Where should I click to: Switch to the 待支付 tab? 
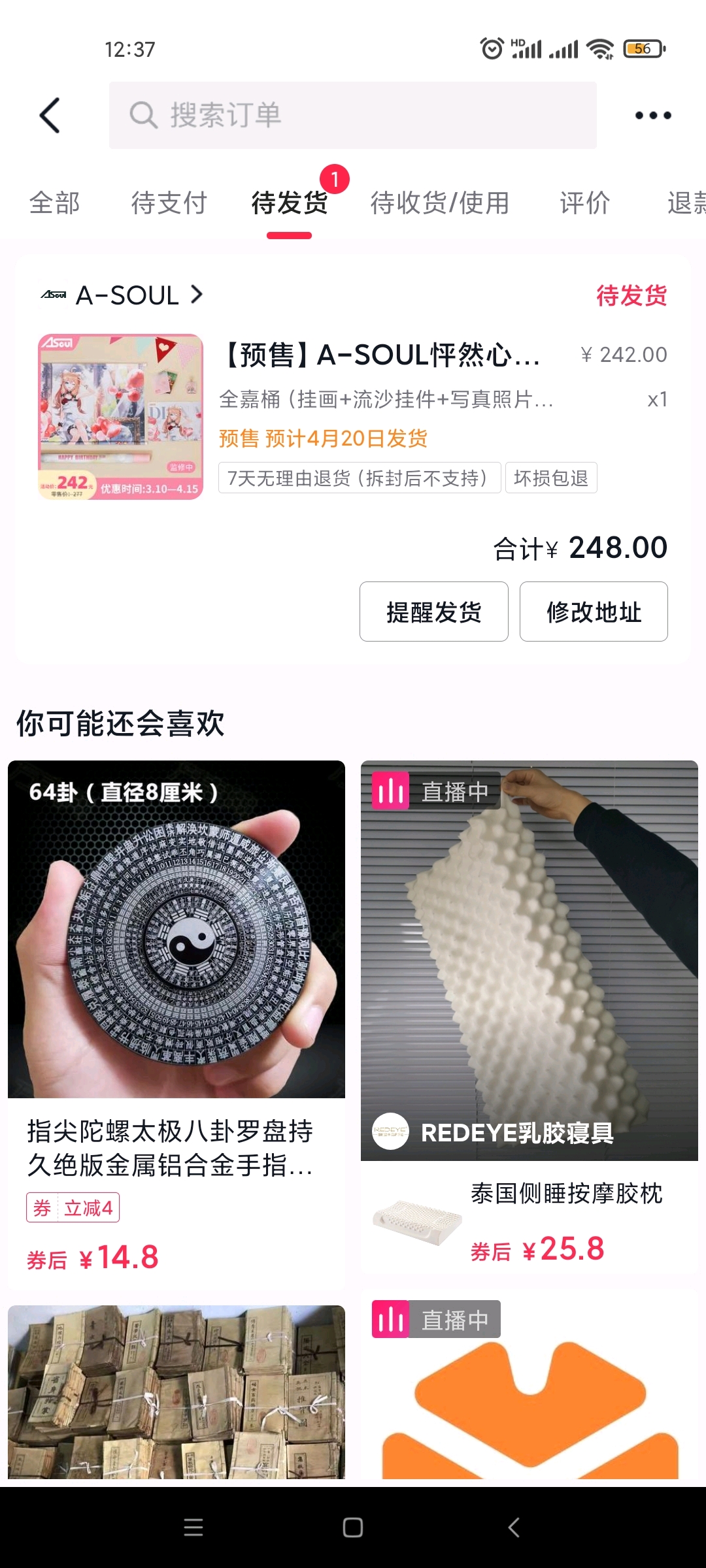[169, 203]
